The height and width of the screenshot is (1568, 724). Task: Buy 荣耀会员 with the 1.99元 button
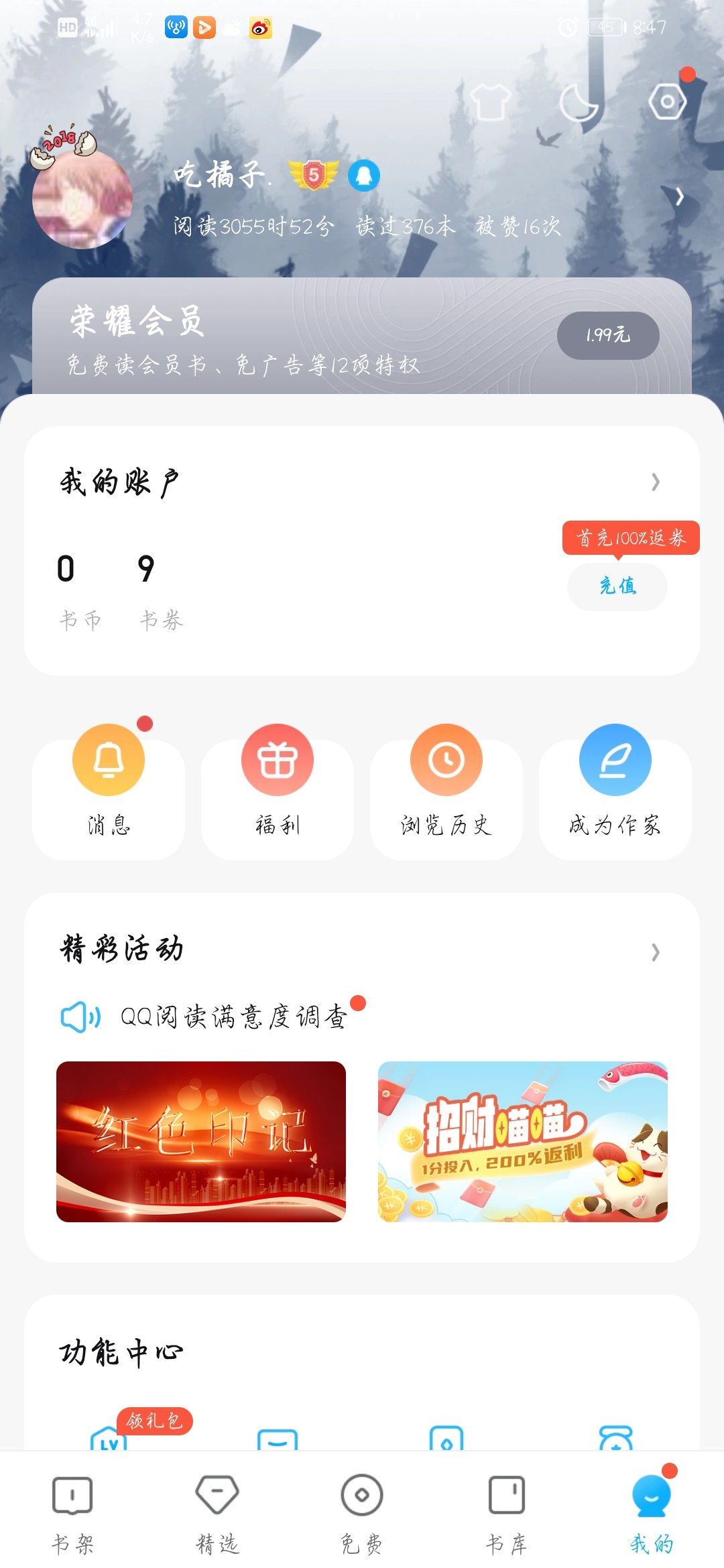point(608,335)
